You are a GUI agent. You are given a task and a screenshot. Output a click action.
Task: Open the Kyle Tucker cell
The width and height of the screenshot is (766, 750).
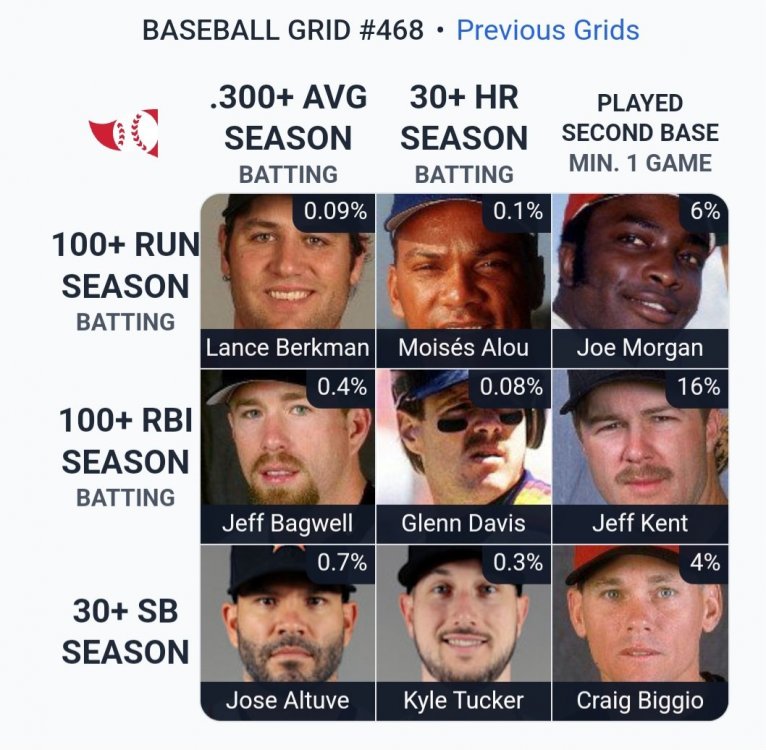point(463,630)
